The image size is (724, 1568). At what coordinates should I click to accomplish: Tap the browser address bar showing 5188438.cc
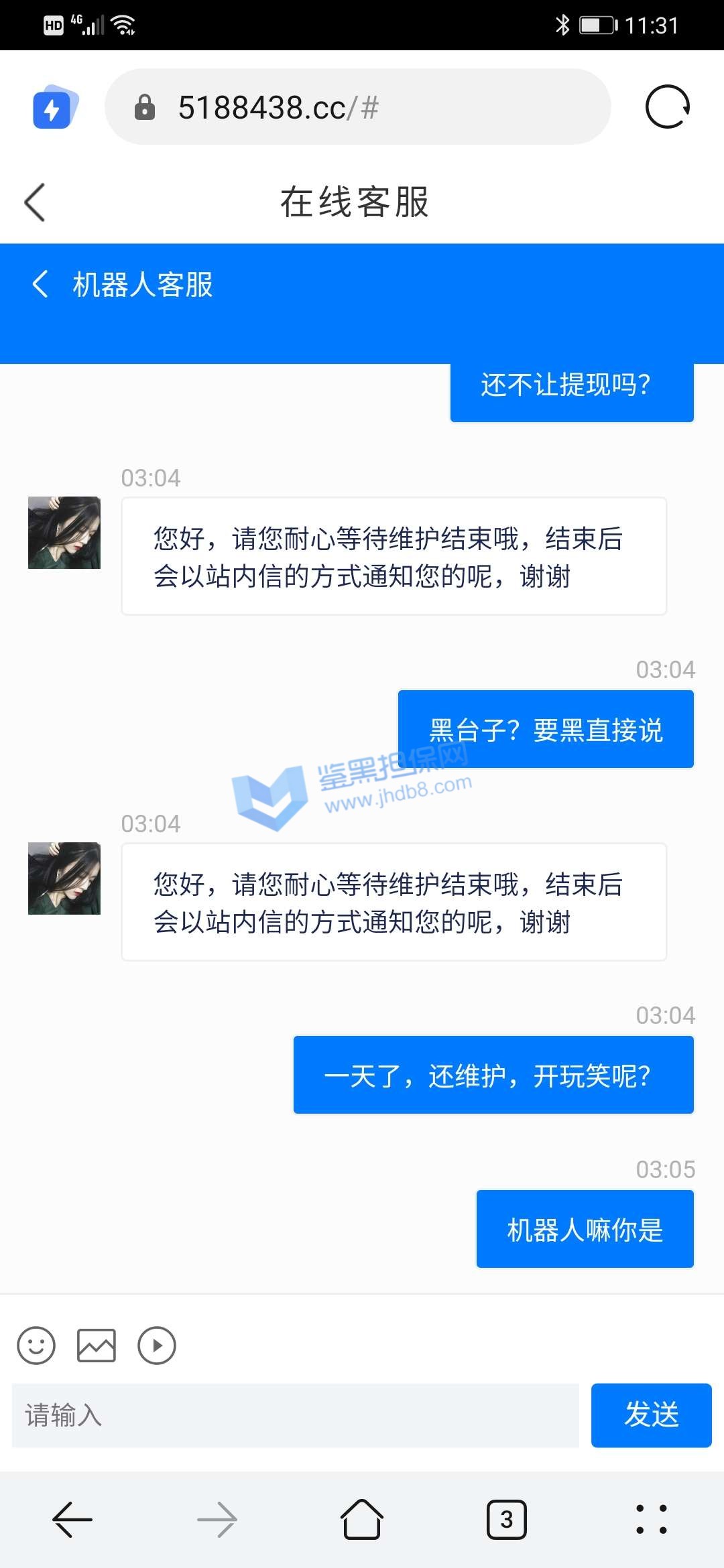click(358, 107)
